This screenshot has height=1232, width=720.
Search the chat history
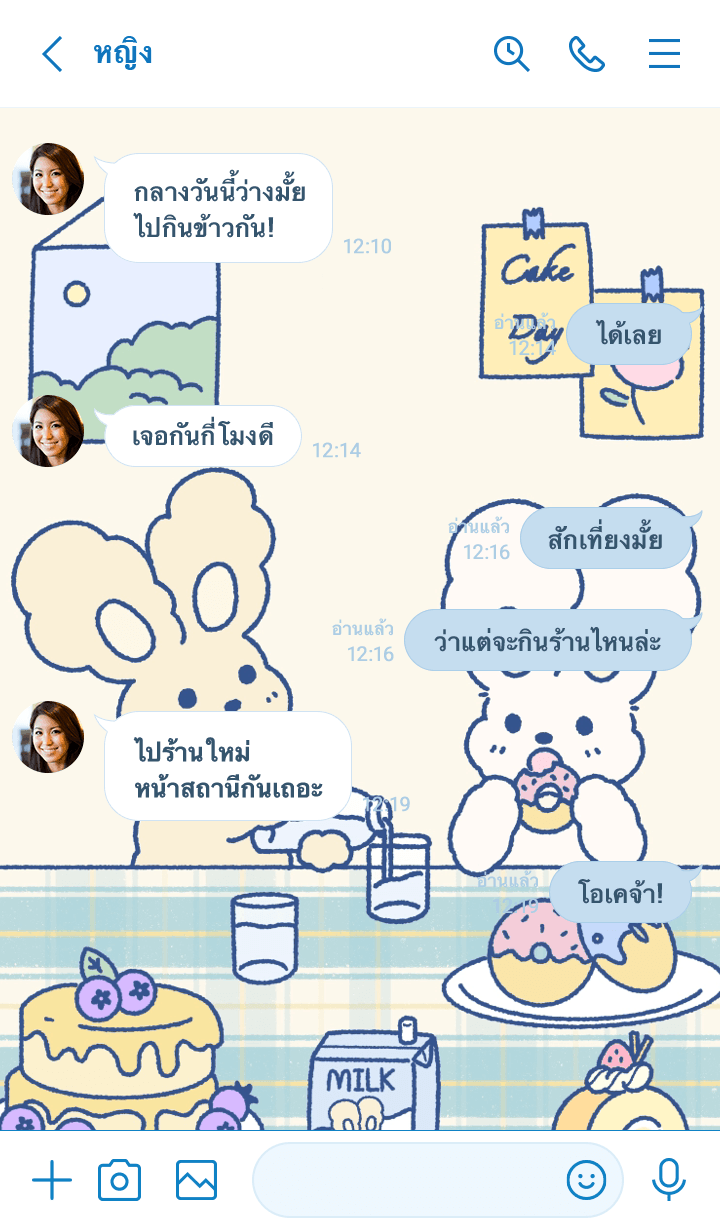tap(511, 54)
